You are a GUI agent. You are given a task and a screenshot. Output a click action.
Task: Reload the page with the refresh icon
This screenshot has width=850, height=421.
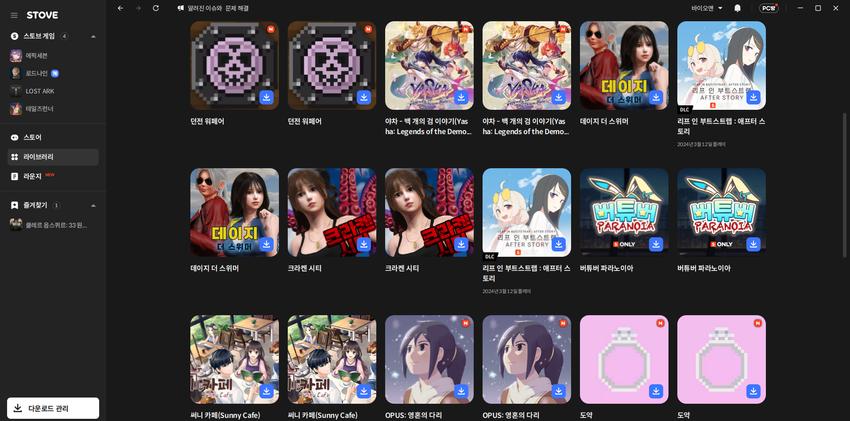click(x=155, y=8)
